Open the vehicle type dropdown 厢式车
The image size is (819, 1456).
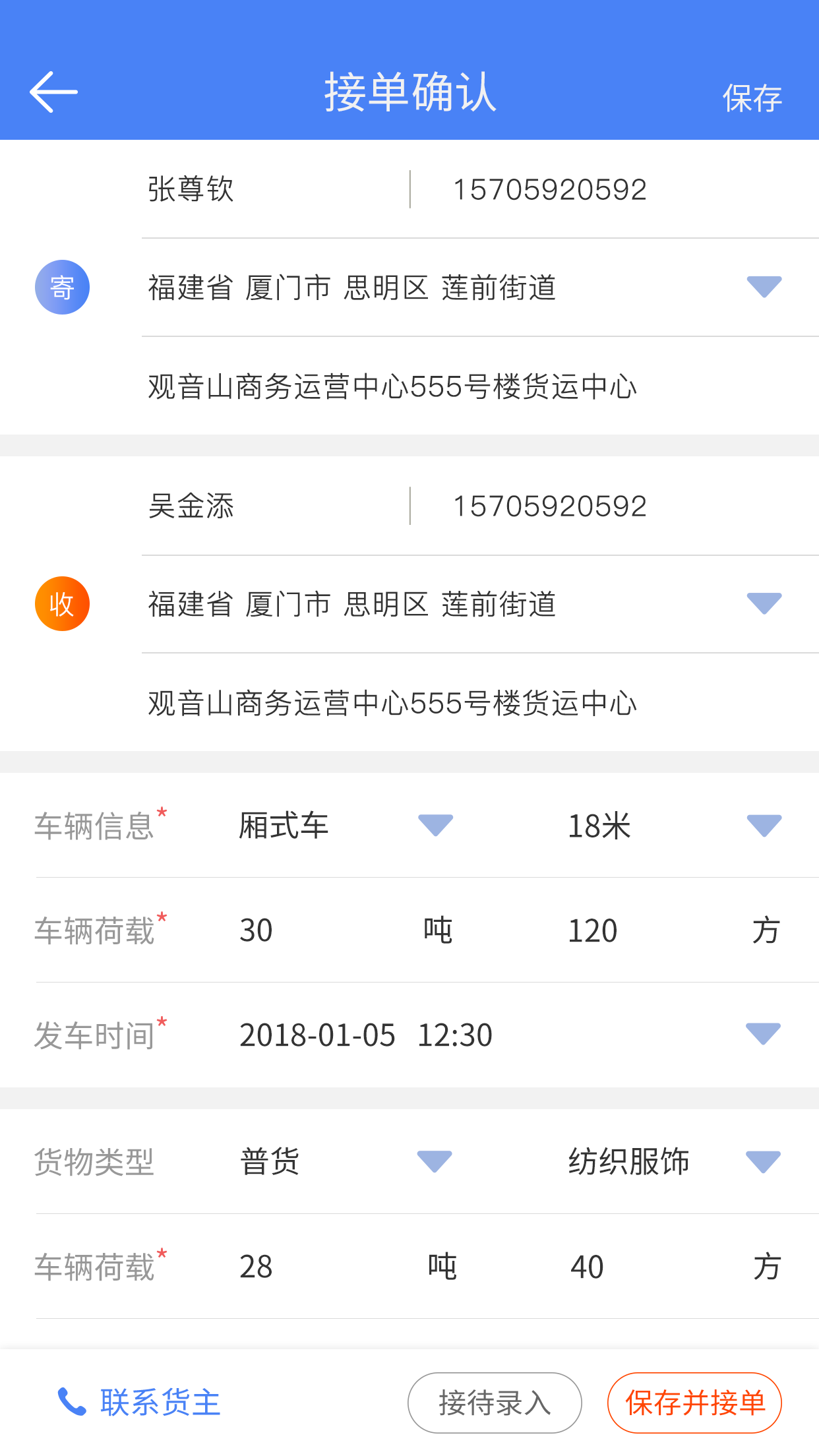pos(346,825)
